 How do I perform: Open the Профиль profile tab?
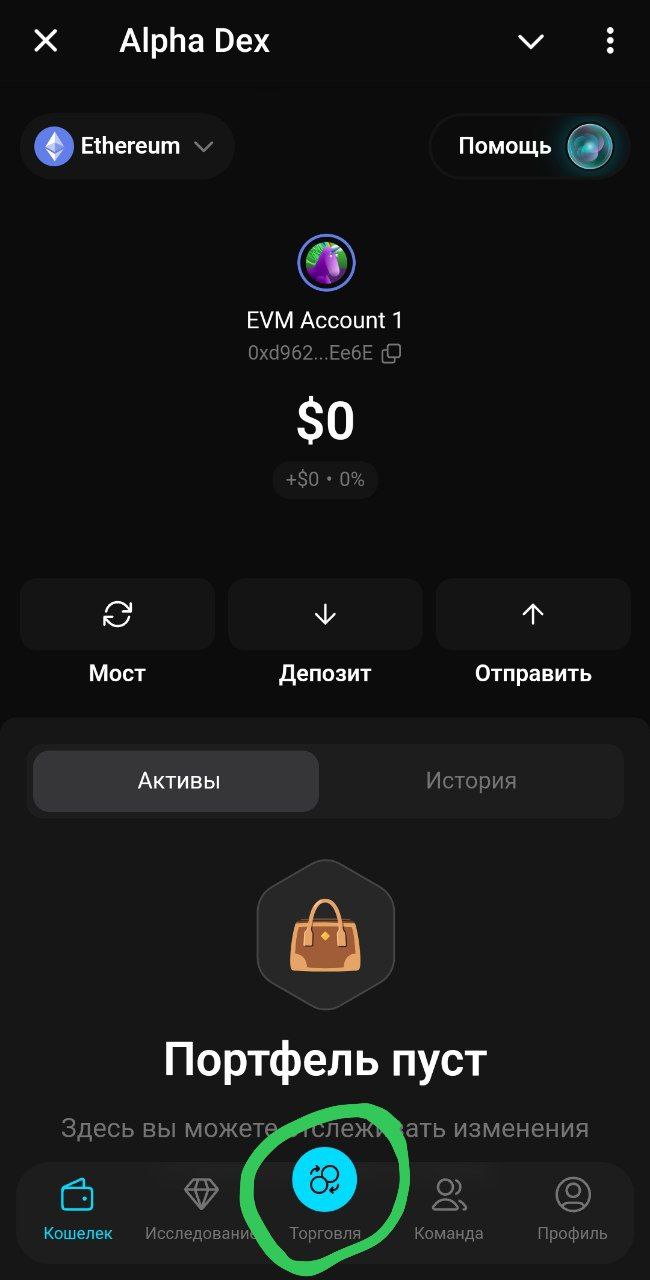572,1208
